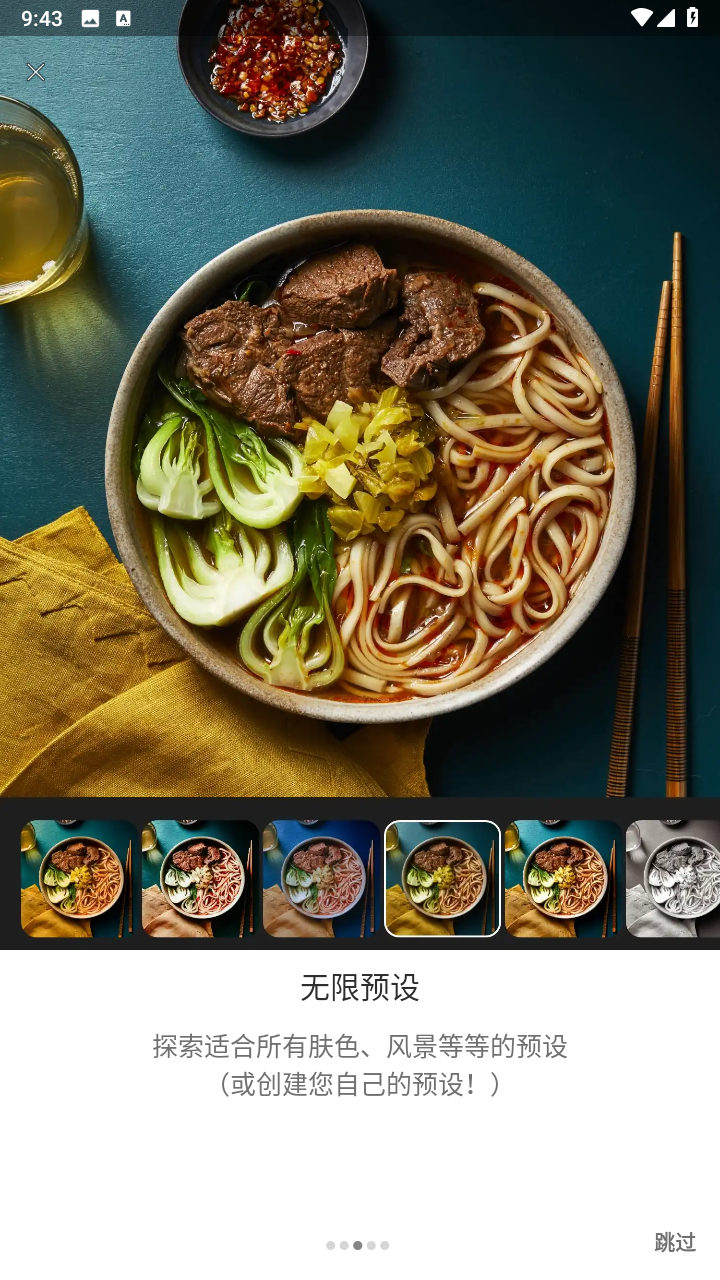Choose the second preset thumbnail
The width and height of the screenshot is (720, 1280).
(200, 879)
